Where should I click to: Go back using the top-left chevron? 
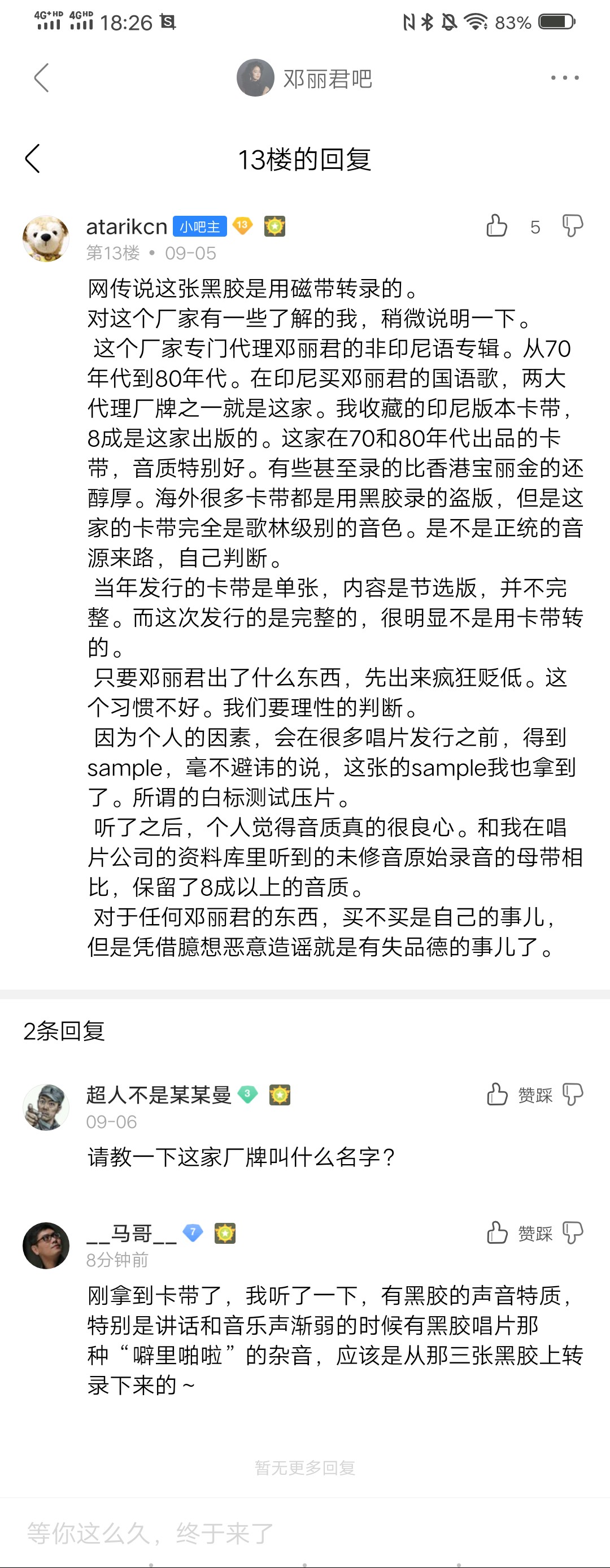[x=41, y=79]
